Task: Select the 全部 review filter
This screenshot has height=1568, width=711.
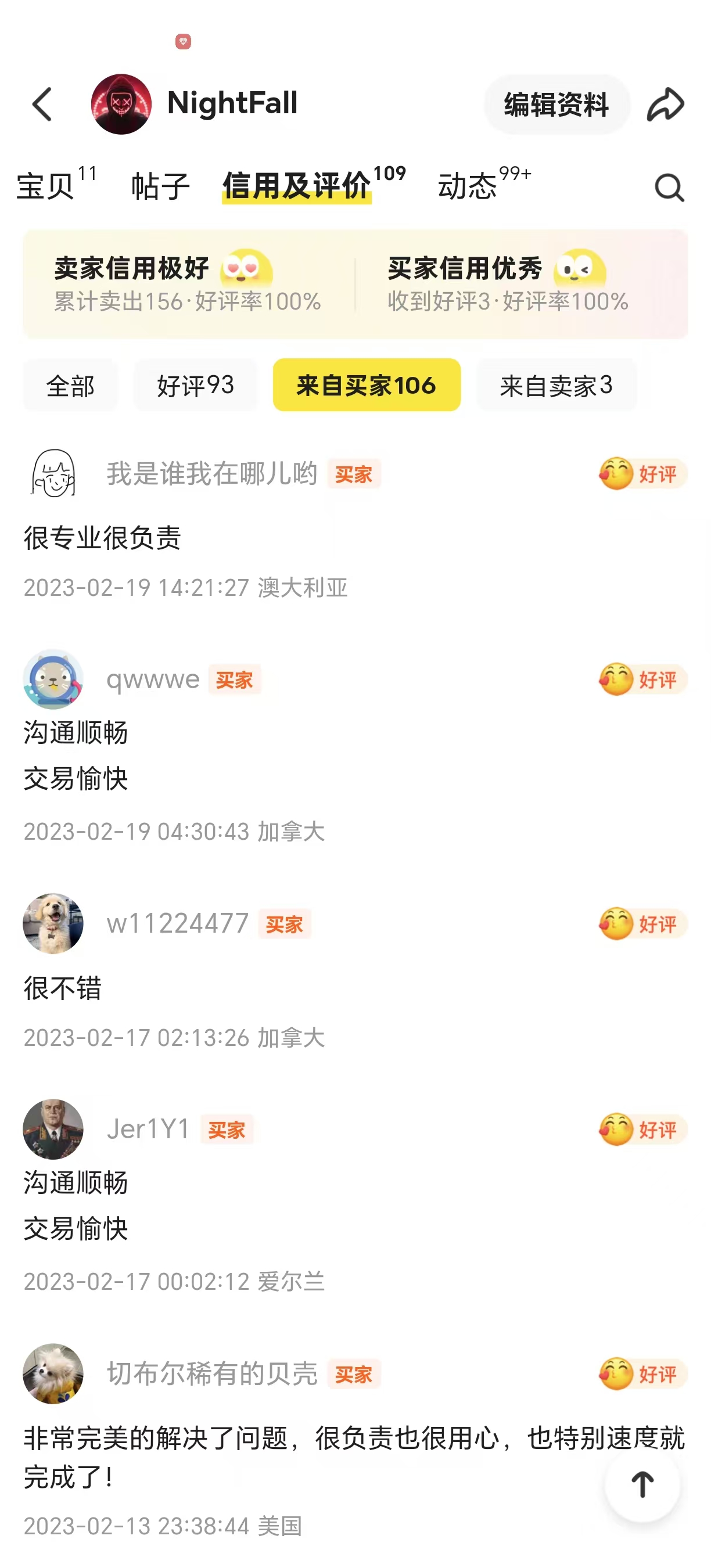Action: click(70, 384)
